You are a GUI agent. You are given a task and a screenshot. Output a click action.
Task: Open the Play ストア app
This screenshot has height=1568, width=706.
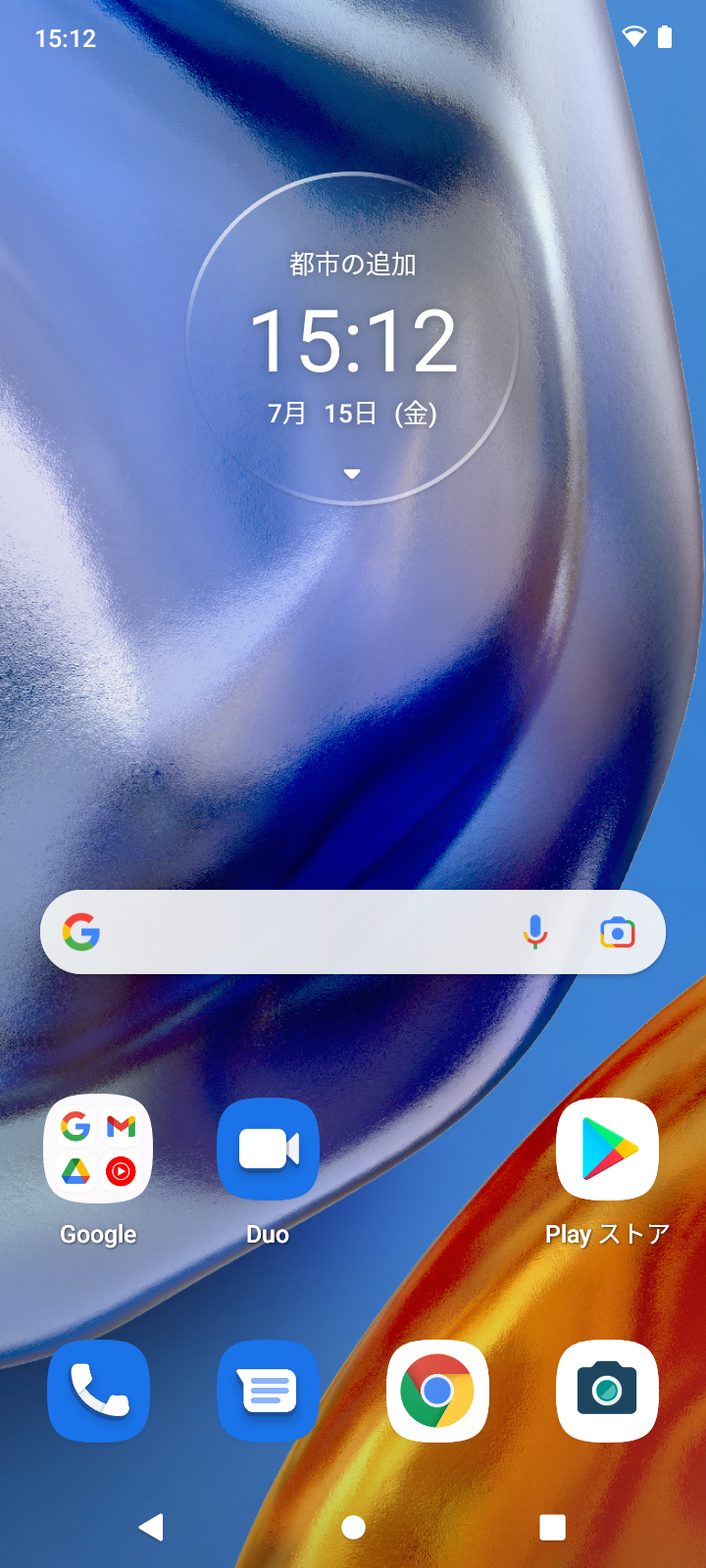coord(607,1150)
